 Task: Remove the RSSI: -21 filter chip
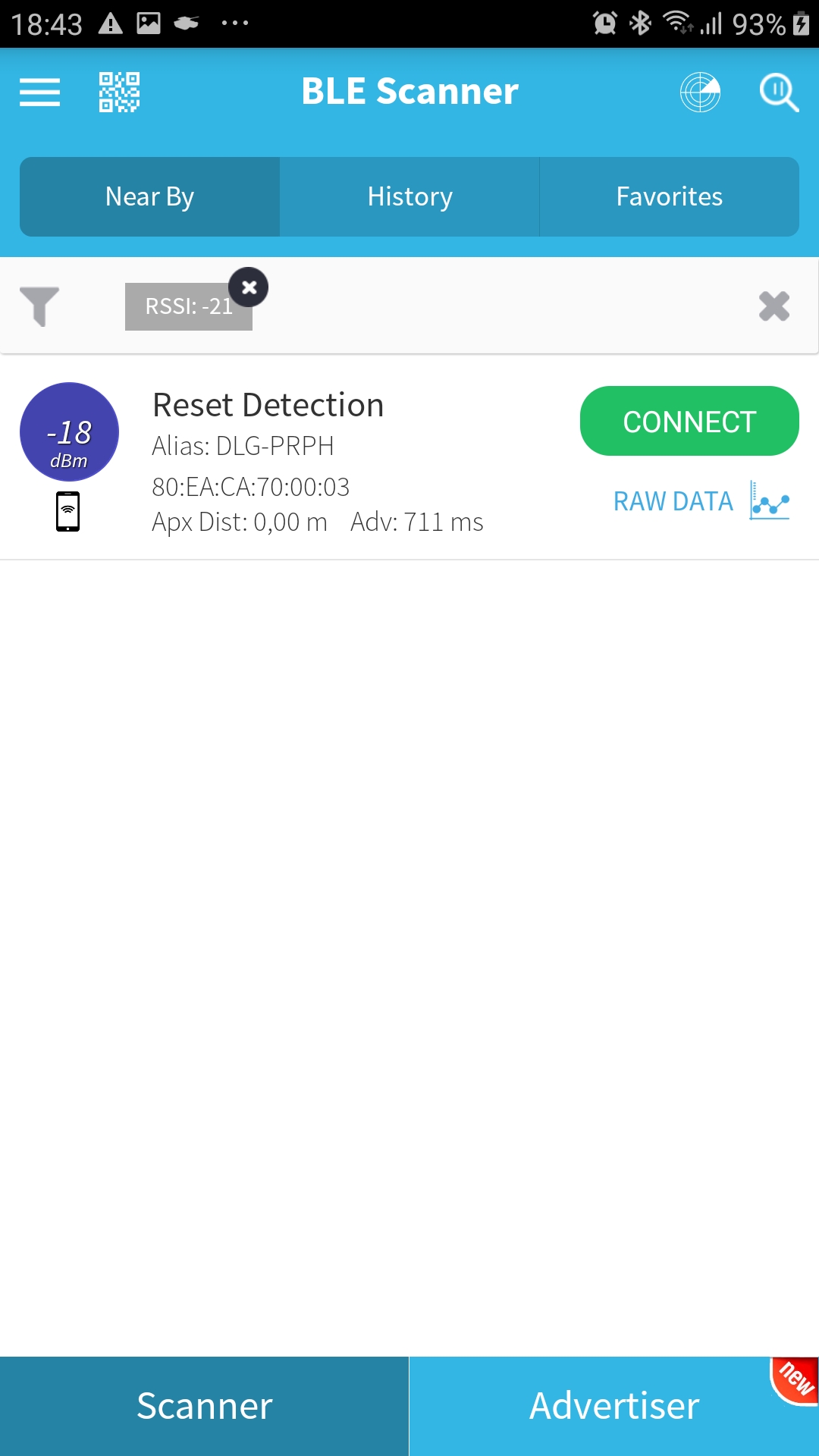point(249,287)
